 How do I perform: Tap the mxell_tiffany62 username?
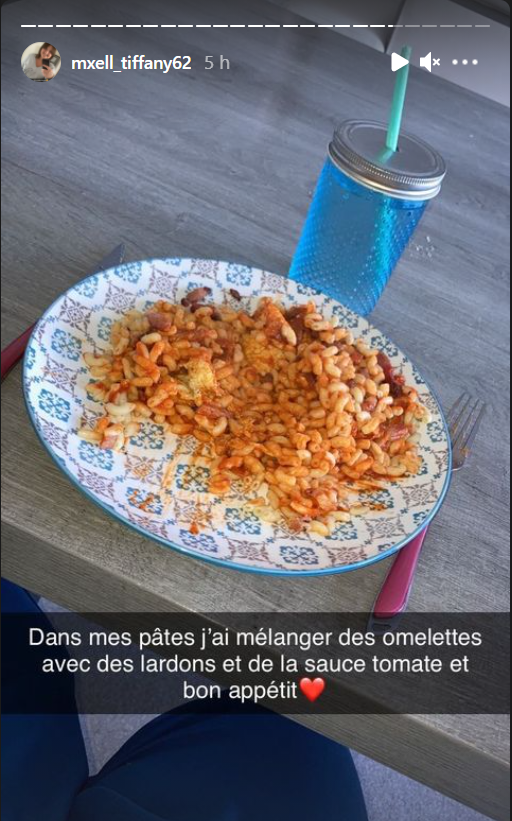131,63
